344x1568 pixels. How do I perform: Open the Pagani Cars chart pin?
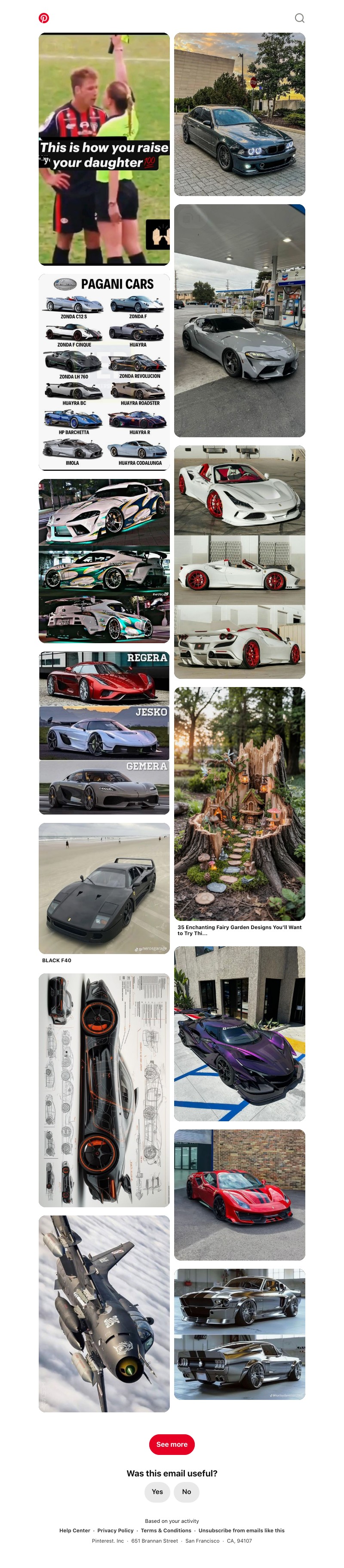pyautogui.click(x=104, y=372)
